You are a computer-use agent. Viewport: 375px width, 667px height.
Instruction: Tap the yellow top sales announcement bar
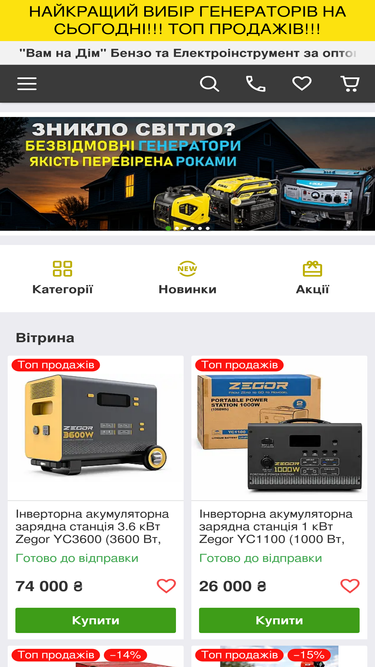pos(188,20)
